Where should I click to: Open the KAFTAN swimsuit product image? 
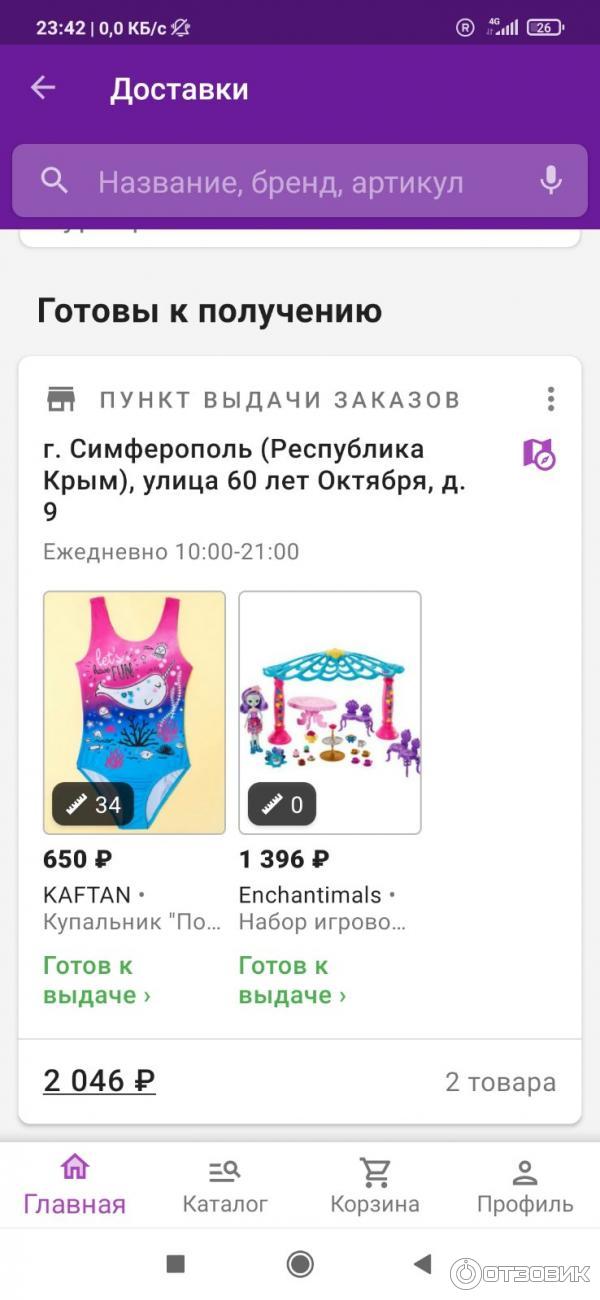pos(134,712)
